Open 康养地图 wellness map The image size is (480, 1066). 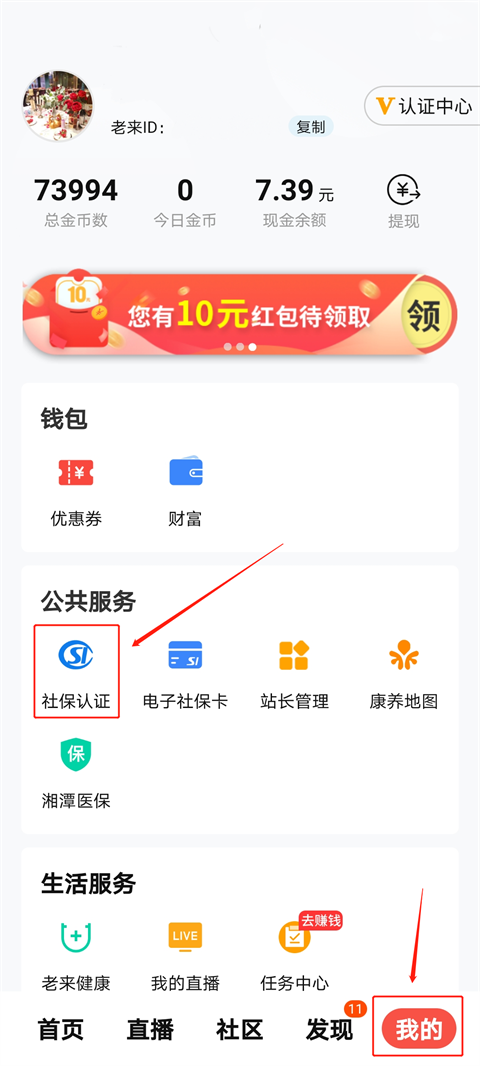(x=404, y=672)
